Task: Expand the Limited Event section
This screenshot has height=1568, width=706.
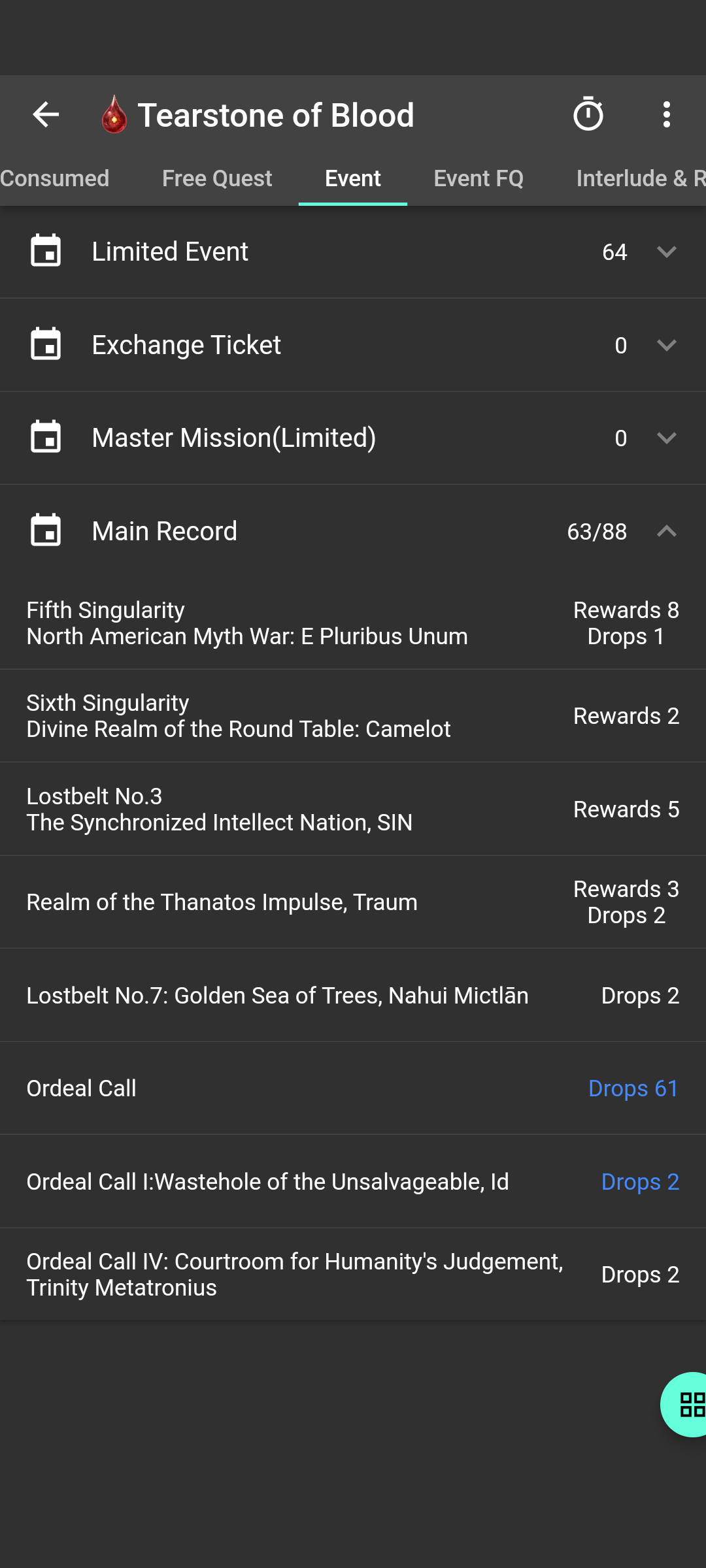Action: point(353,252)
